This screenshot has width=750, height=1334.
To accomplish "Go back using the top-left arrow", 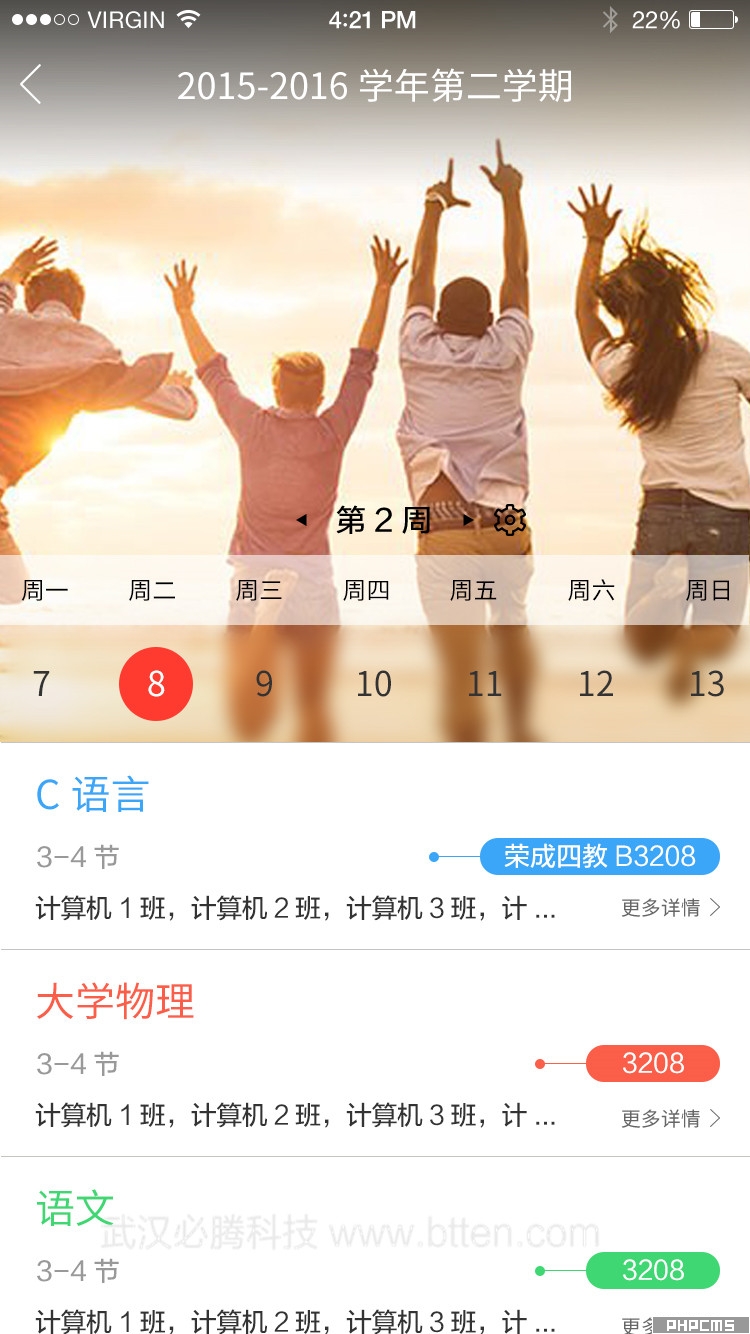I will (x=31, y=85).
